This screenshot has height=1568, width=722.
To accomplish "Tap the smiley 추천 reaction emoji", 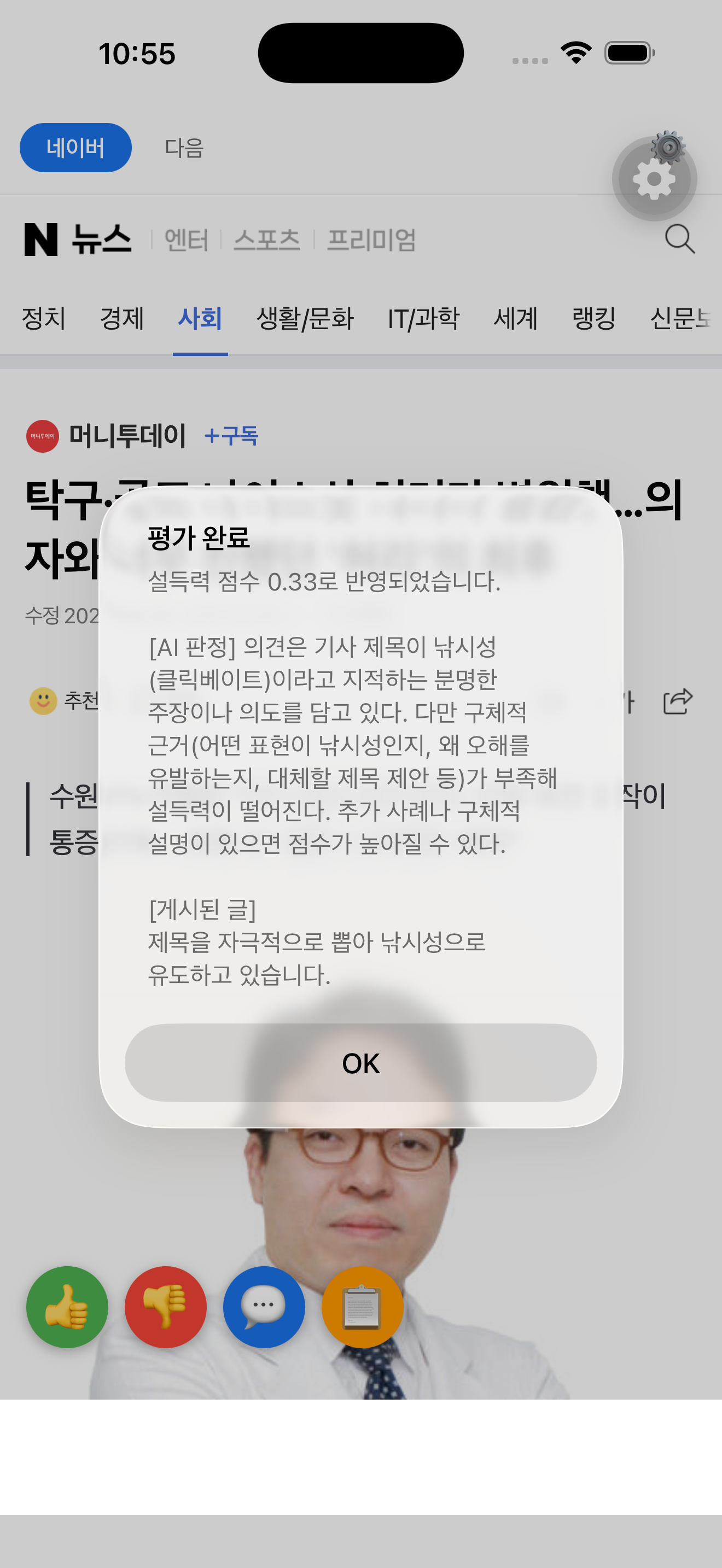I will pos(41,701).
